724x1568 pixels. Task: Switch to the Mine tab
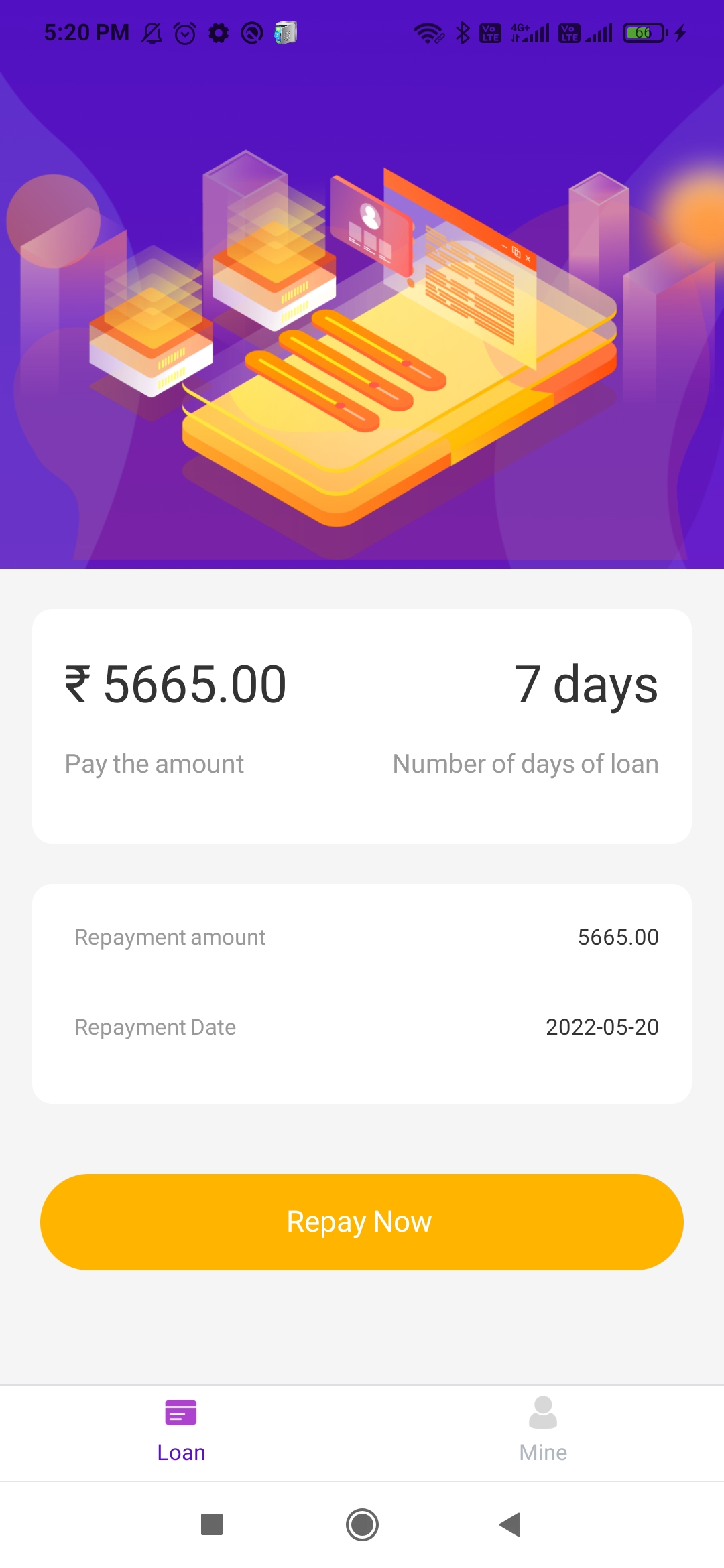[543, 1431]
